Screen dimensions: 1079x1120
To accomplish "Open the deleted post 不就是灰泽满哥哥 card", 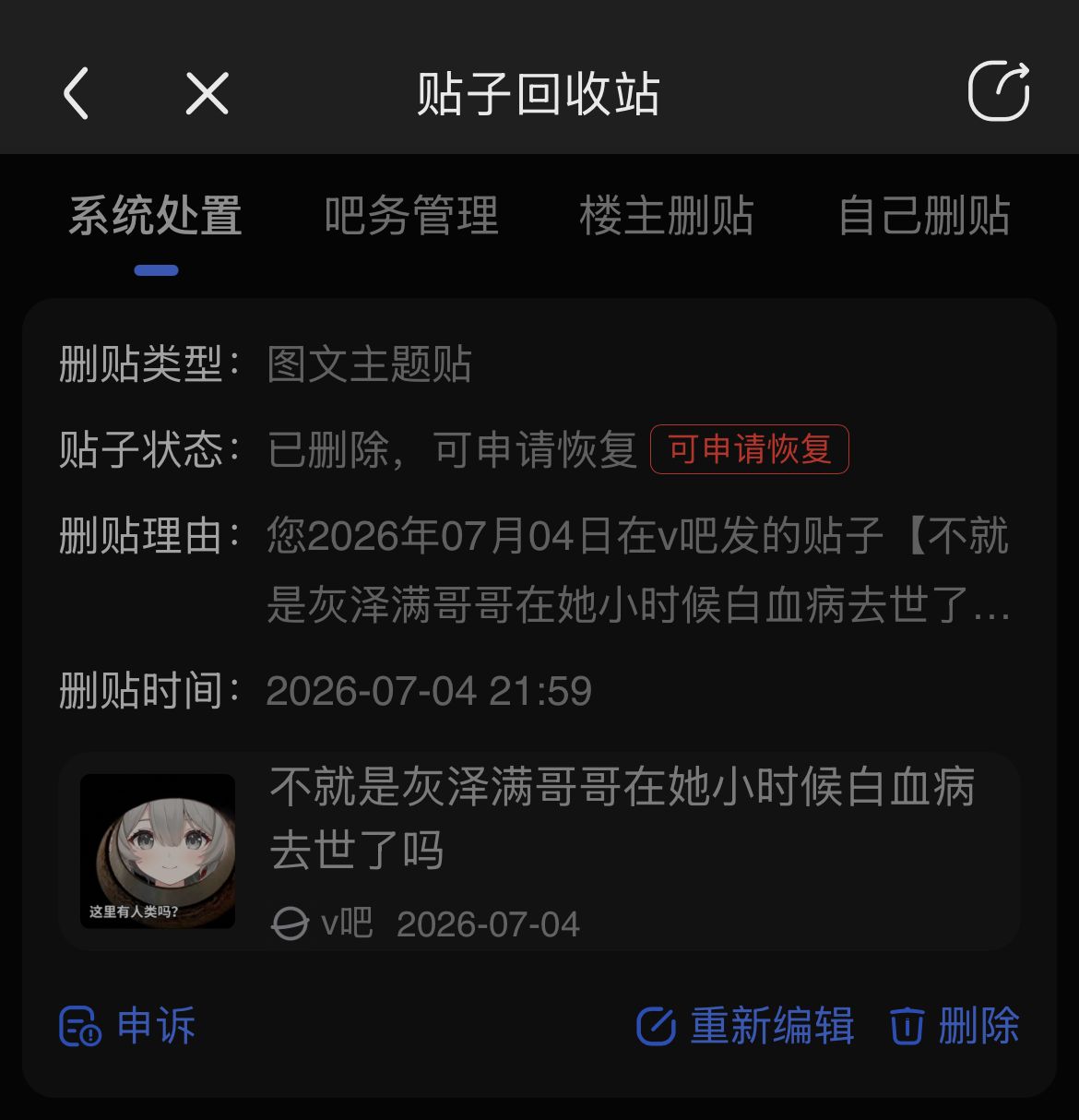I will (539, 852).
